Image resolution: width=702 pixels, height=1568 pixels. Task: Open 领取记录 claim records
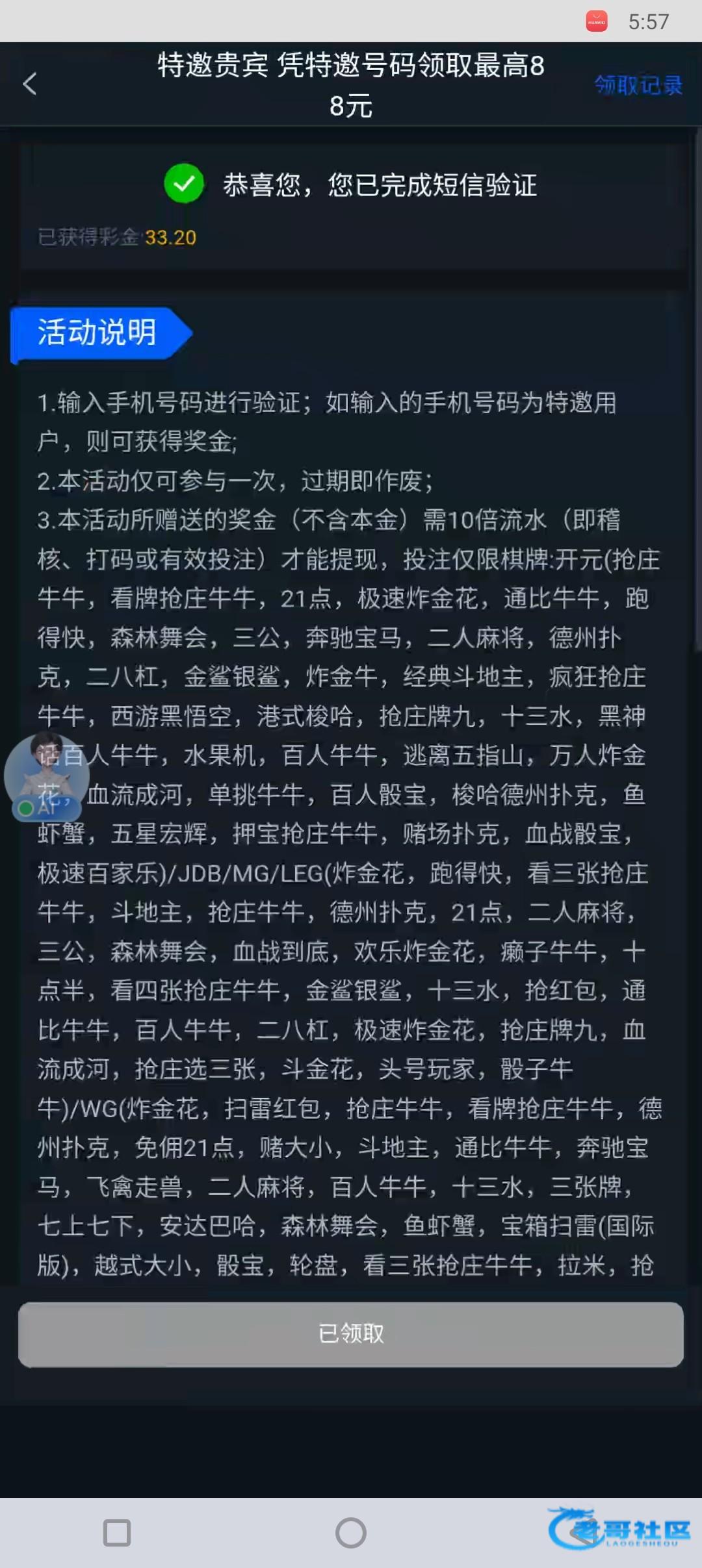pos(638,84)
